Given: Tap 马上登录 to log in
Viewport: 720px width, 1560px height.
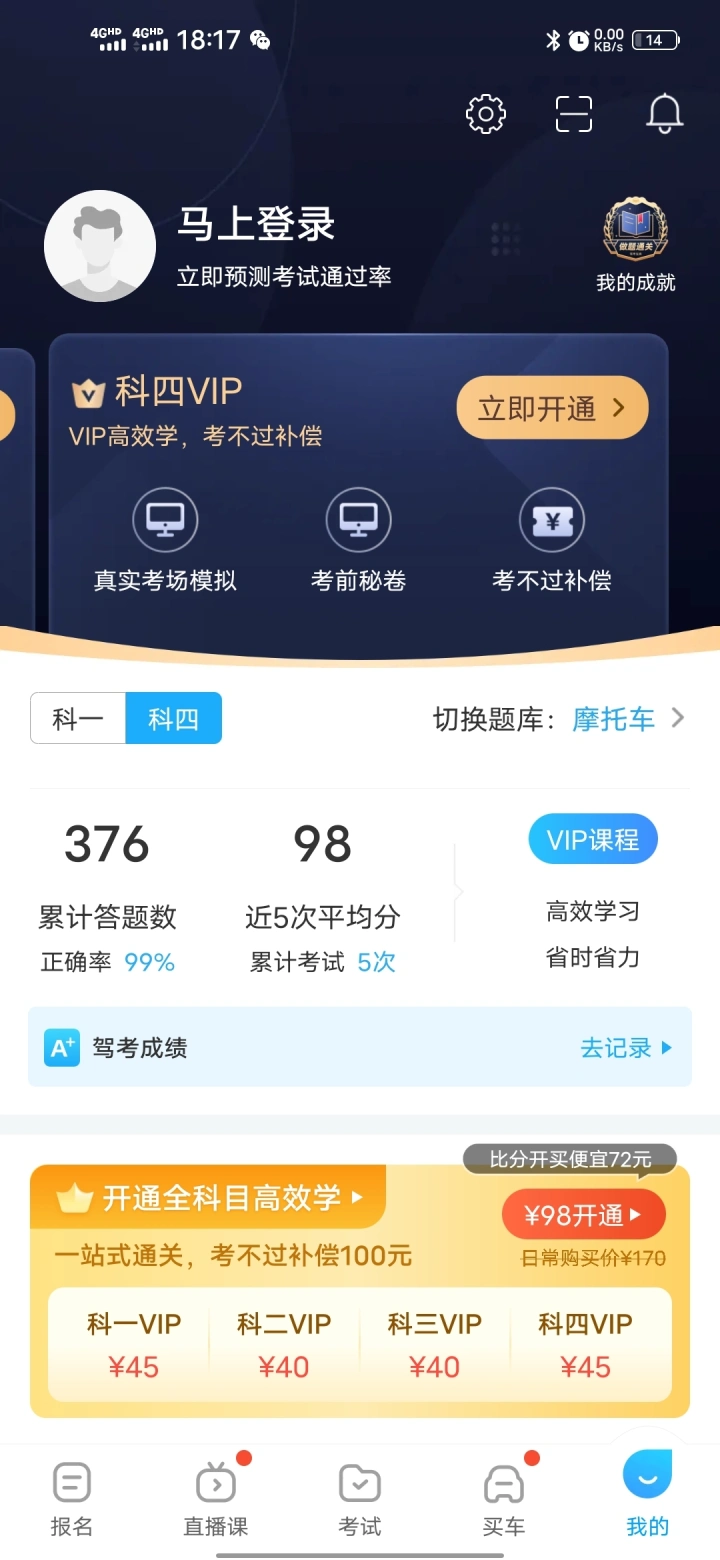Looking at the screenshot, I should [x=256, y=224].
